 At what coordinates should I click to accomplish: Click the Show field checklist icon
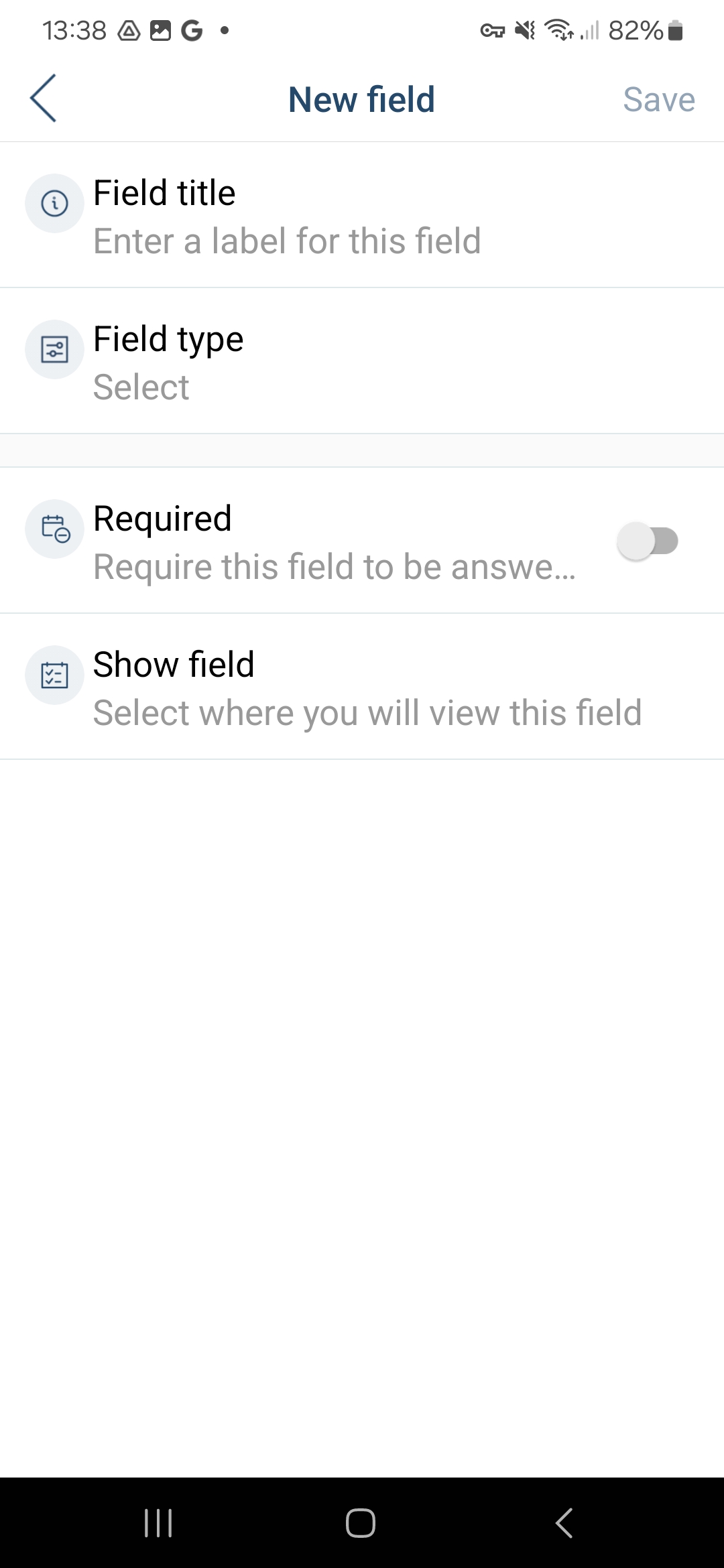pyautogui.click(x=54, y=675)
